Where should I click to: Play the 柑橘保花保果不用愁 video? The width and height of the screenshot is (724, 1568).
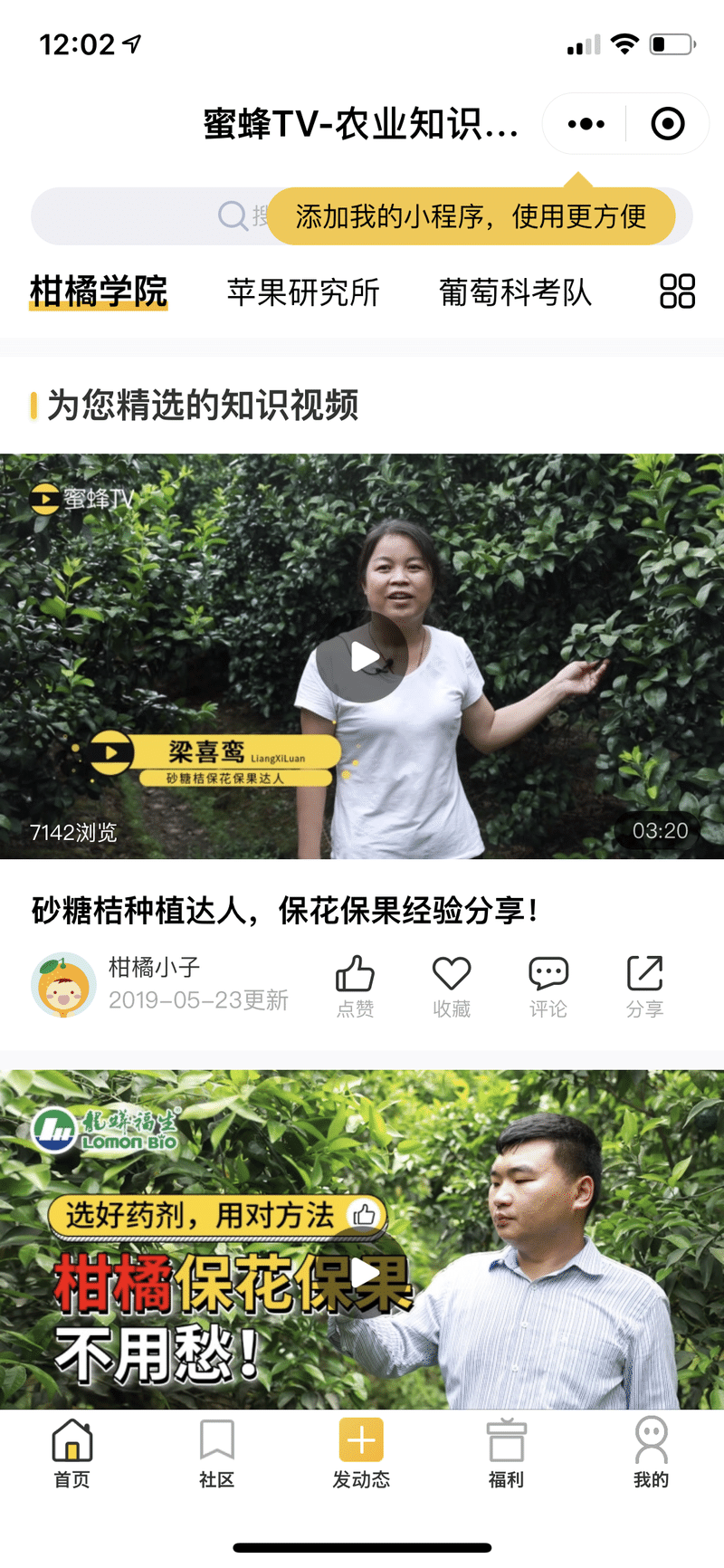coord(362,1273)
